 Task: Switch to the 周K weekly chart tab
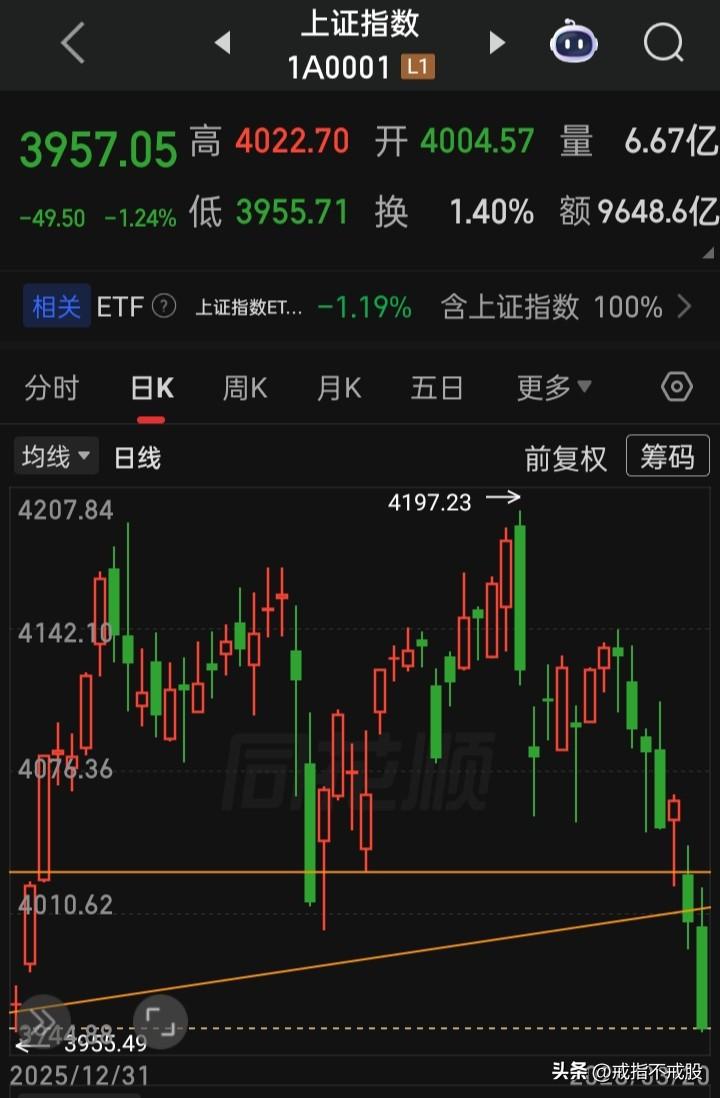[x=244, y=388]
